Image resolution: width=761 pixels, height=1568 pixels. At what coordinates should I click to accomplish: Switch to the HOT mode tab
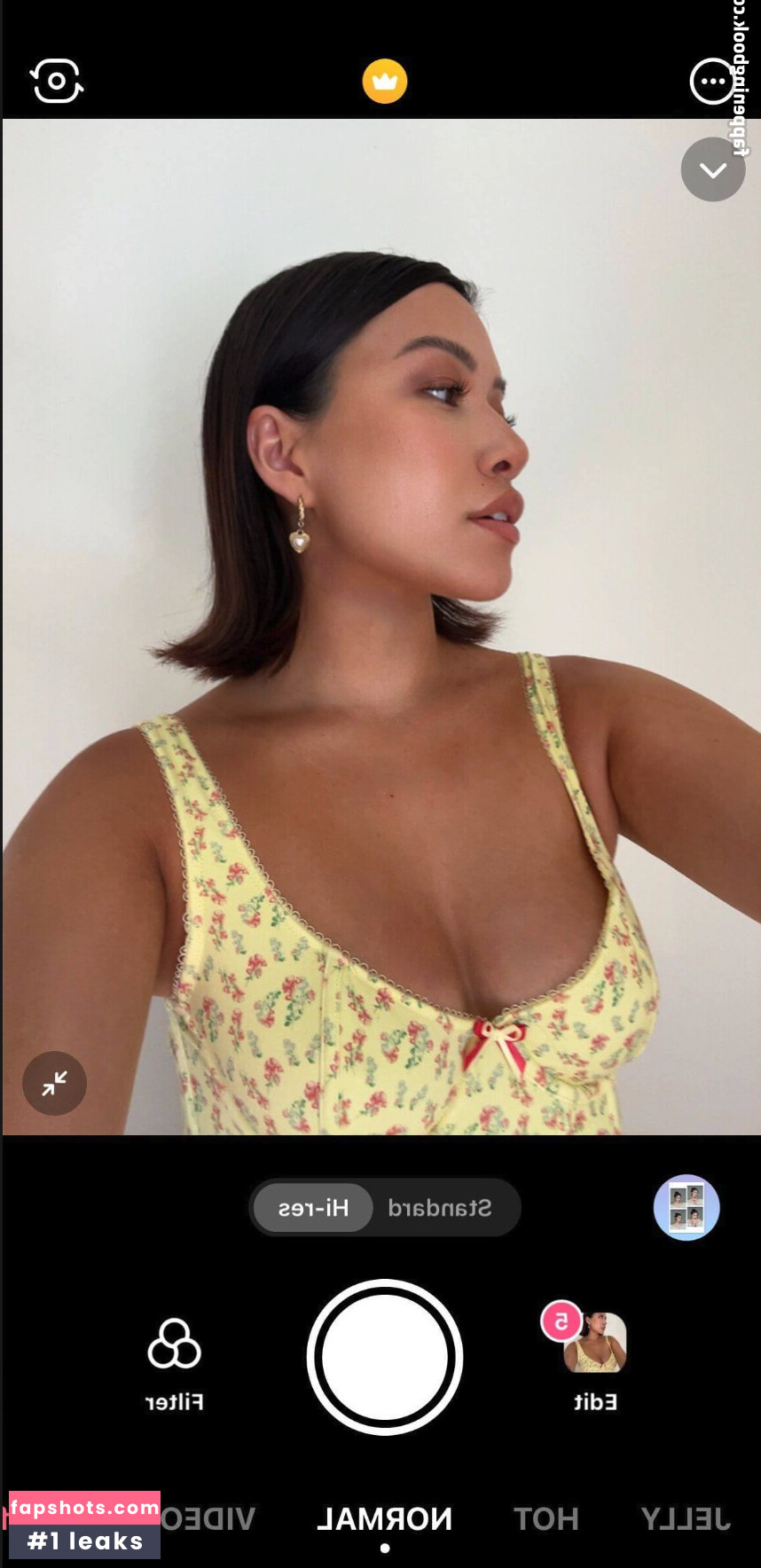[x=546, y=1518]
